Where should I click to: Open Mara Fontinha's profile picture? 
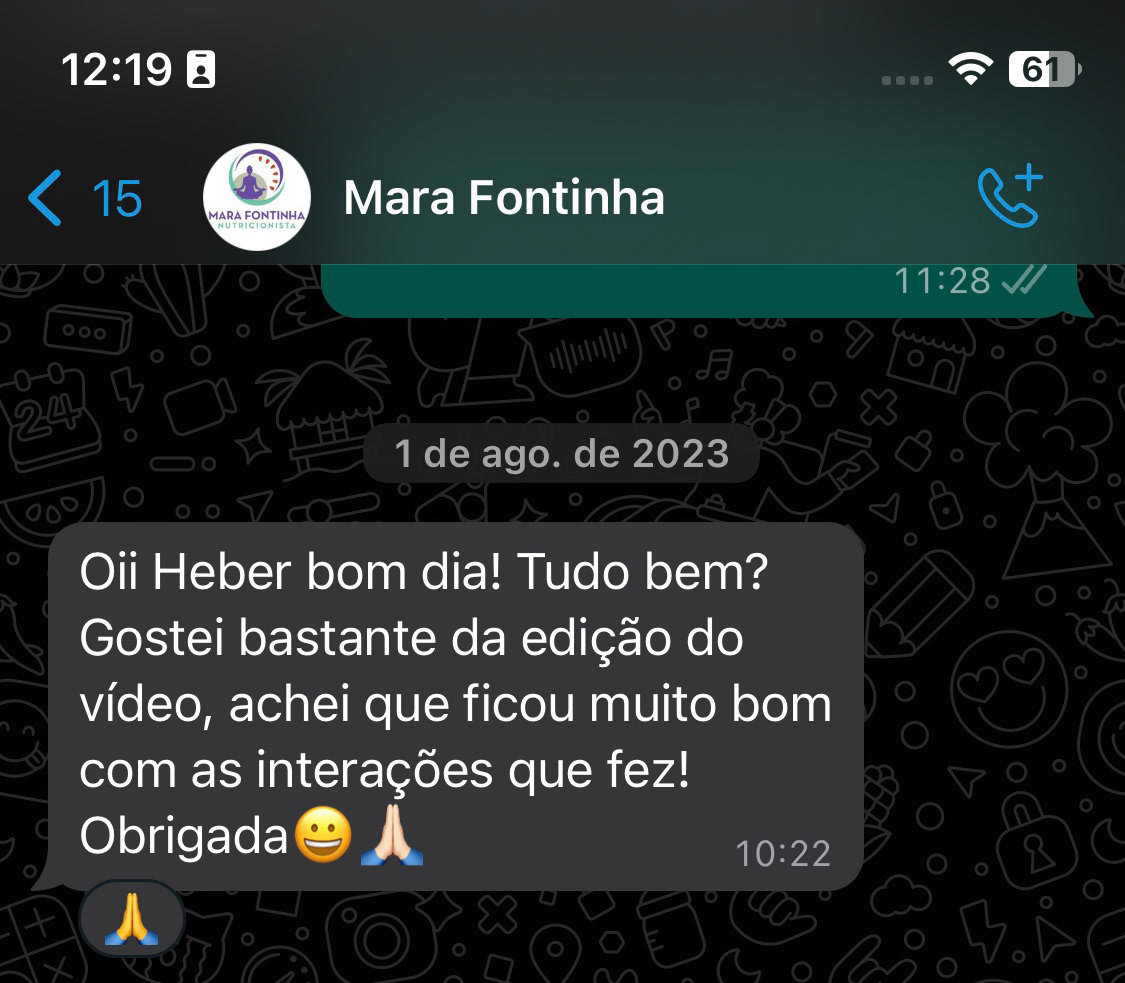257,197
